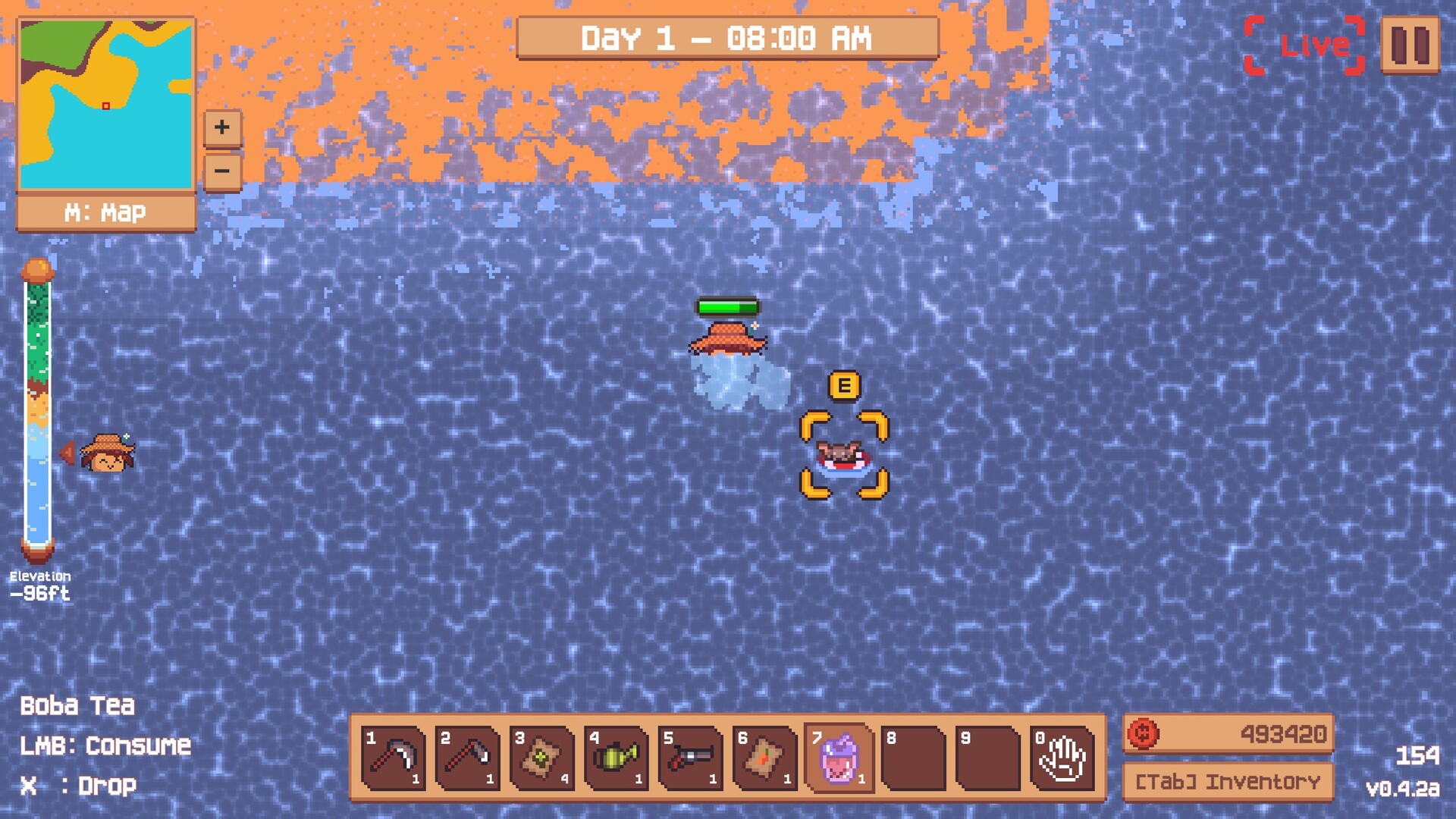Screen dimensions: 1456x819
Task: Select empty hotbar slot 8
Action: point(913,758)
